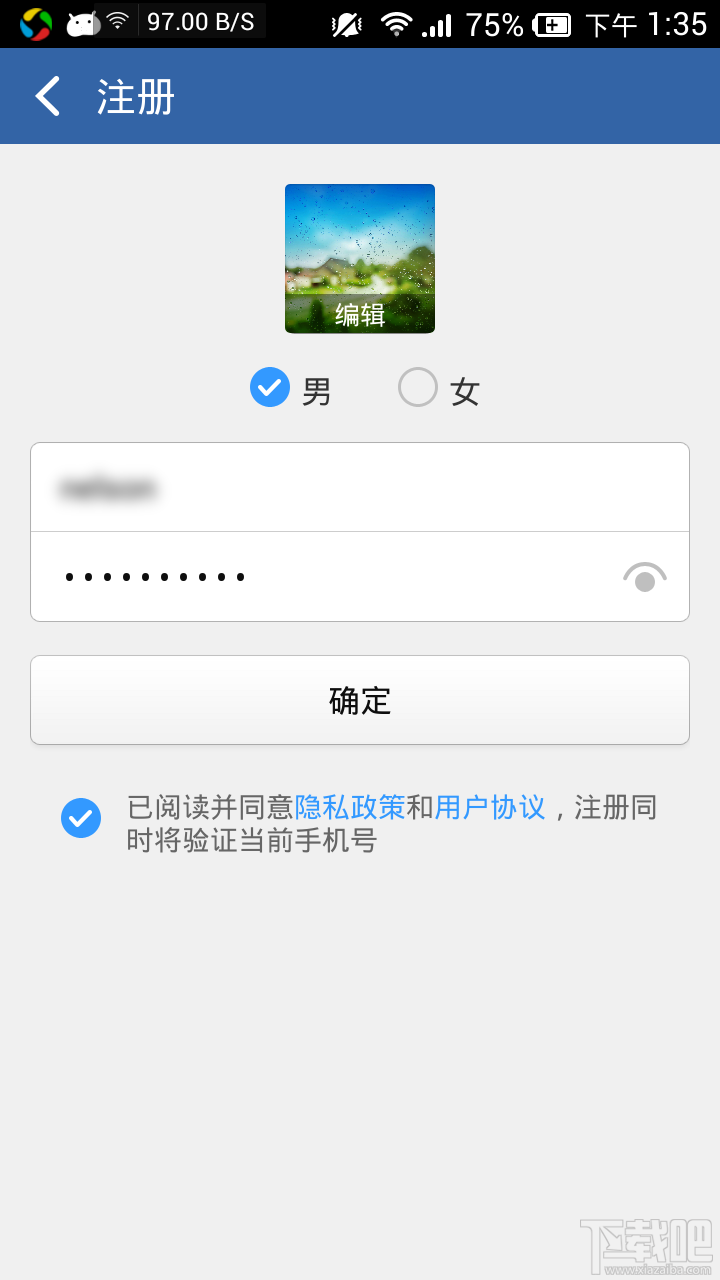The height and width of the screenshot is (1280, 720).
Task: Tap 编辑 to change the avatar photo
Action: click(x=360, y=310)
